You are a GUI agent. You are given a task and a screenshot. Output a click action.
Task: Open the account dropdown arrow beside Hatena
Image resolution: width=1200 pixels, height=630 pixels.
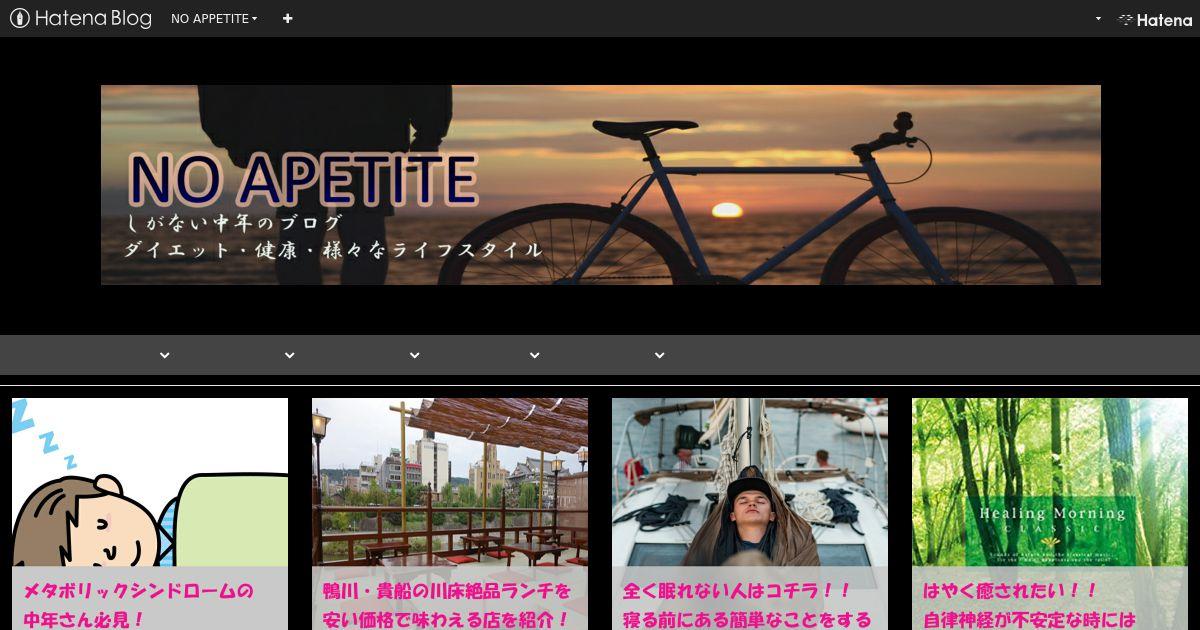click(1098, 19)
